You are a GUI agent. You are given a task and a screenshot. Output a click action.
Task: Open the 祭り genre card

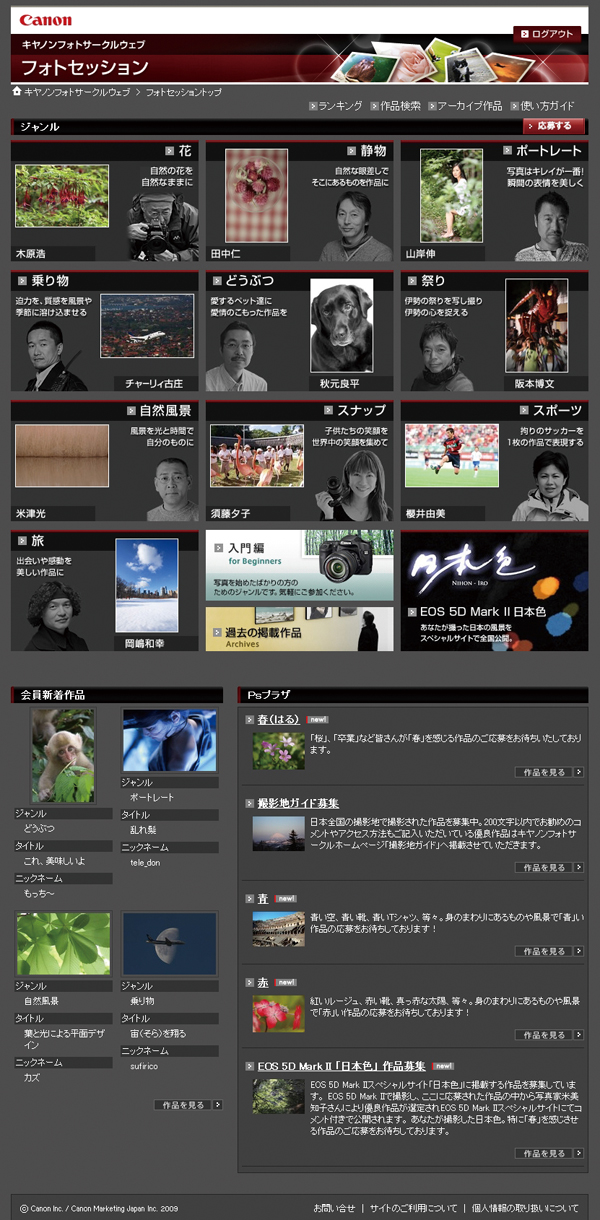click(x=494, y=331)
